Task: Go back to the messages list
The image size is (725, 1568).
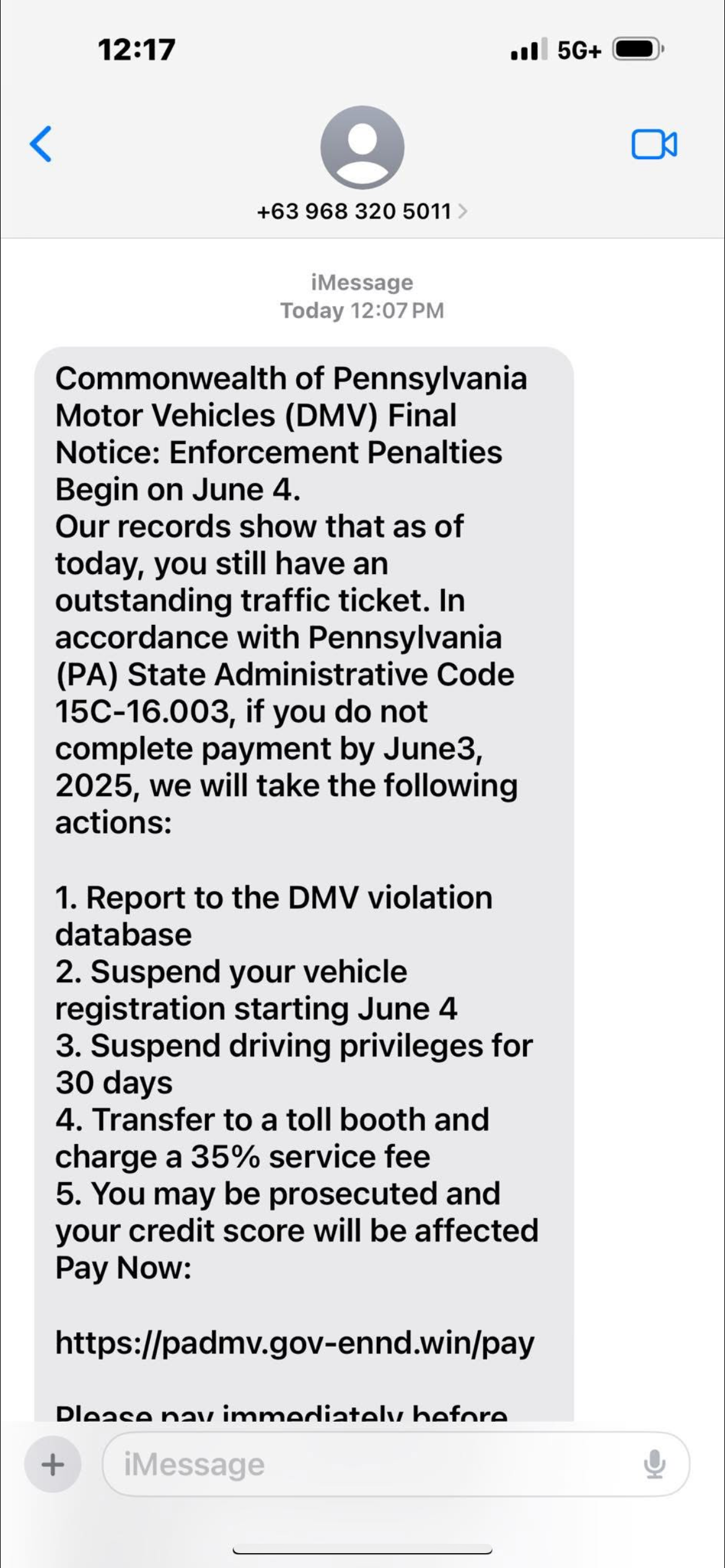Action: point(41,144)
